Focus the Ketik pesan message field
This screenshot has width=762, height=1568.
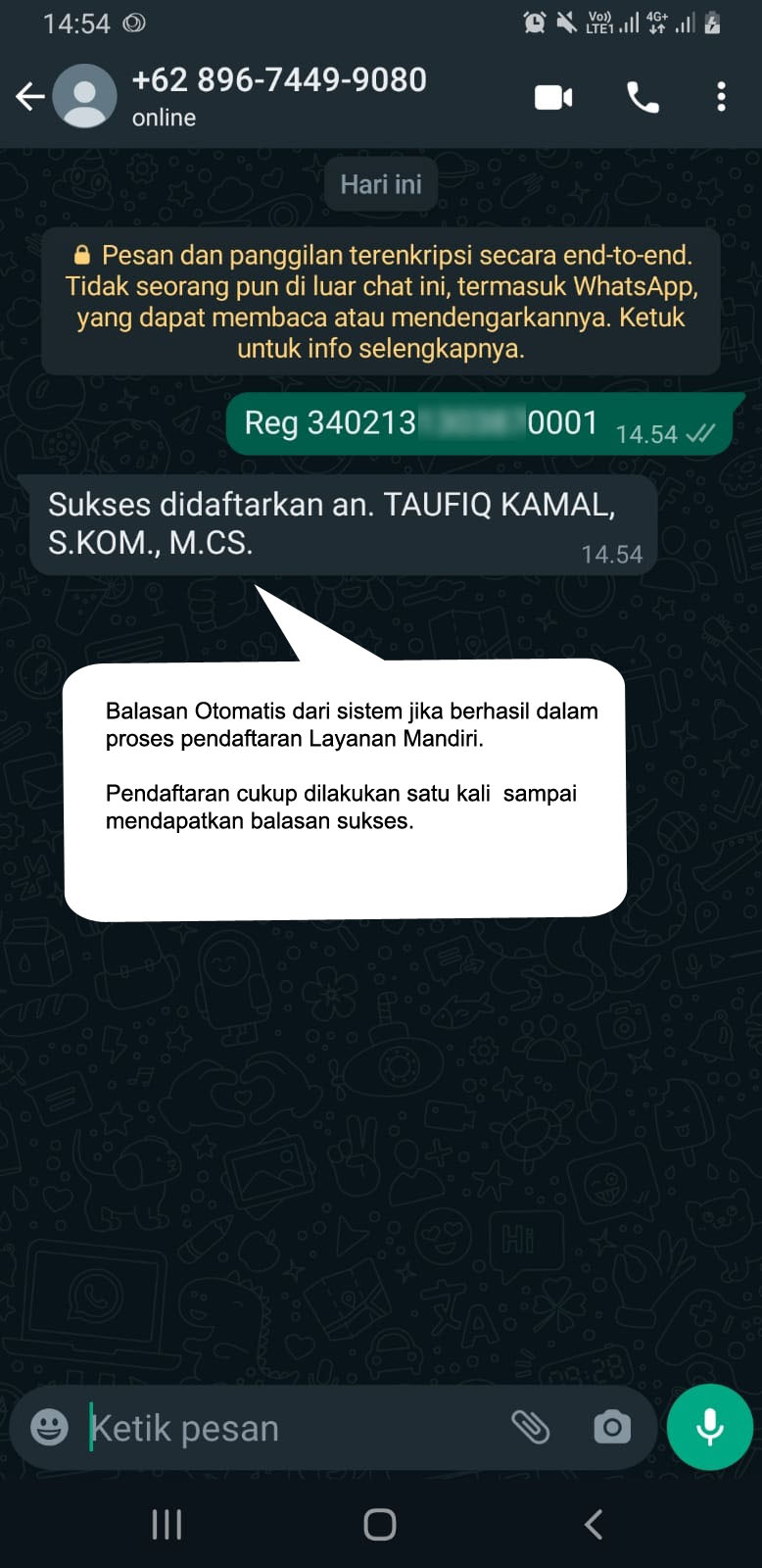[x=284, y=1428]
